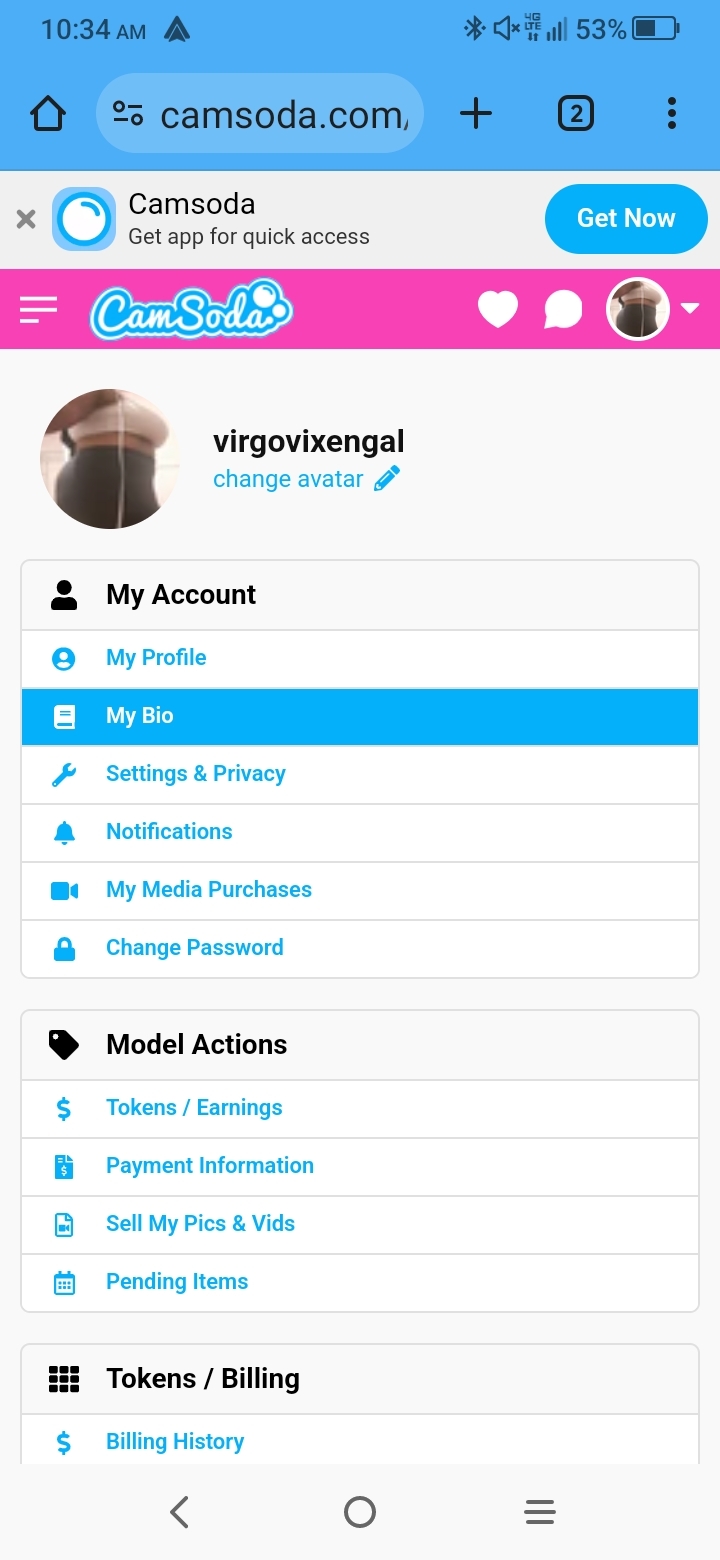720x1560 pixels.
Task: Click the Tokens / Earnings dollar icon
Action: click(63, 1108)
